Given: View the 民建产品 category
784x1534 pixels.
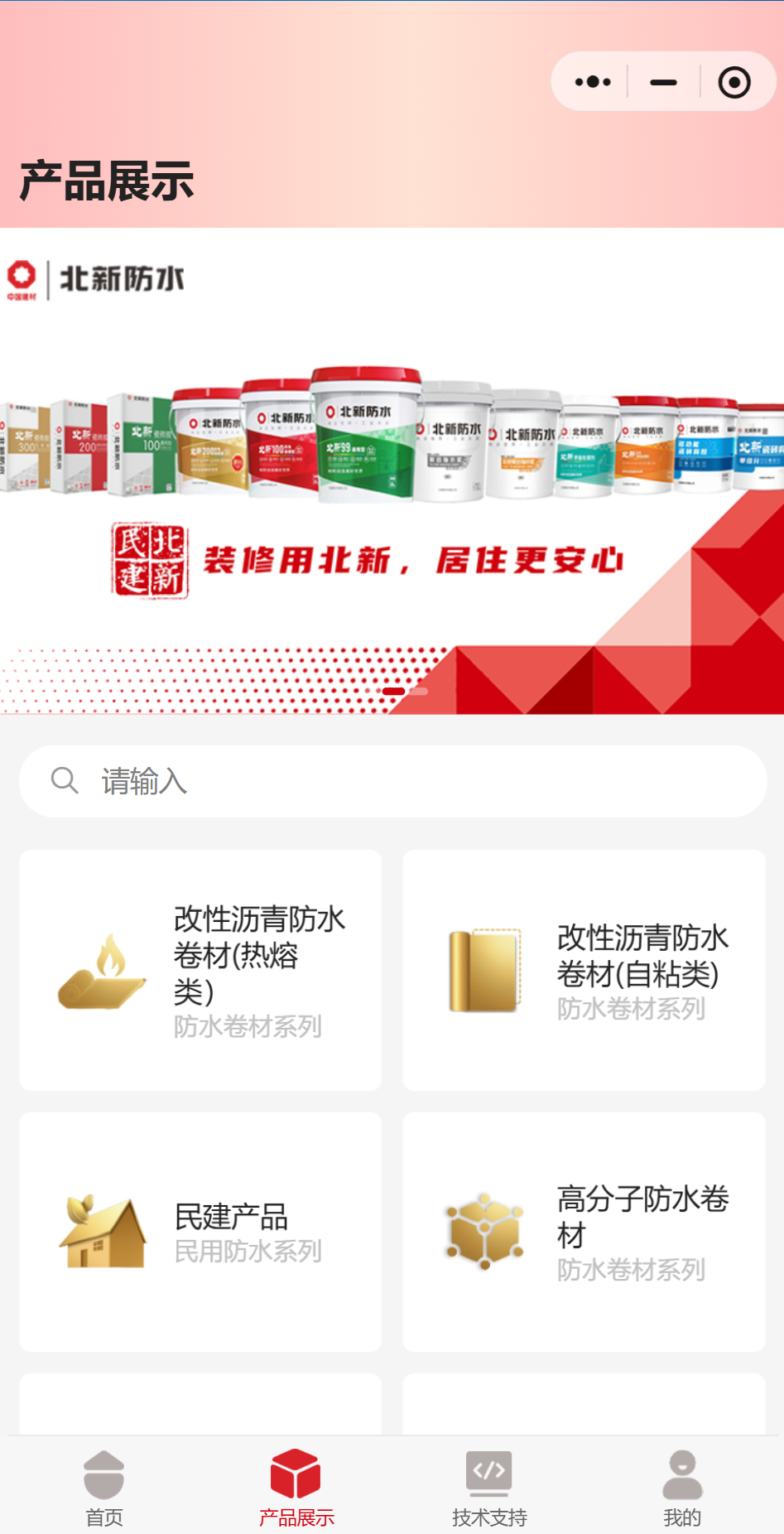Looking at the screenshot, I should [200, 1232].
